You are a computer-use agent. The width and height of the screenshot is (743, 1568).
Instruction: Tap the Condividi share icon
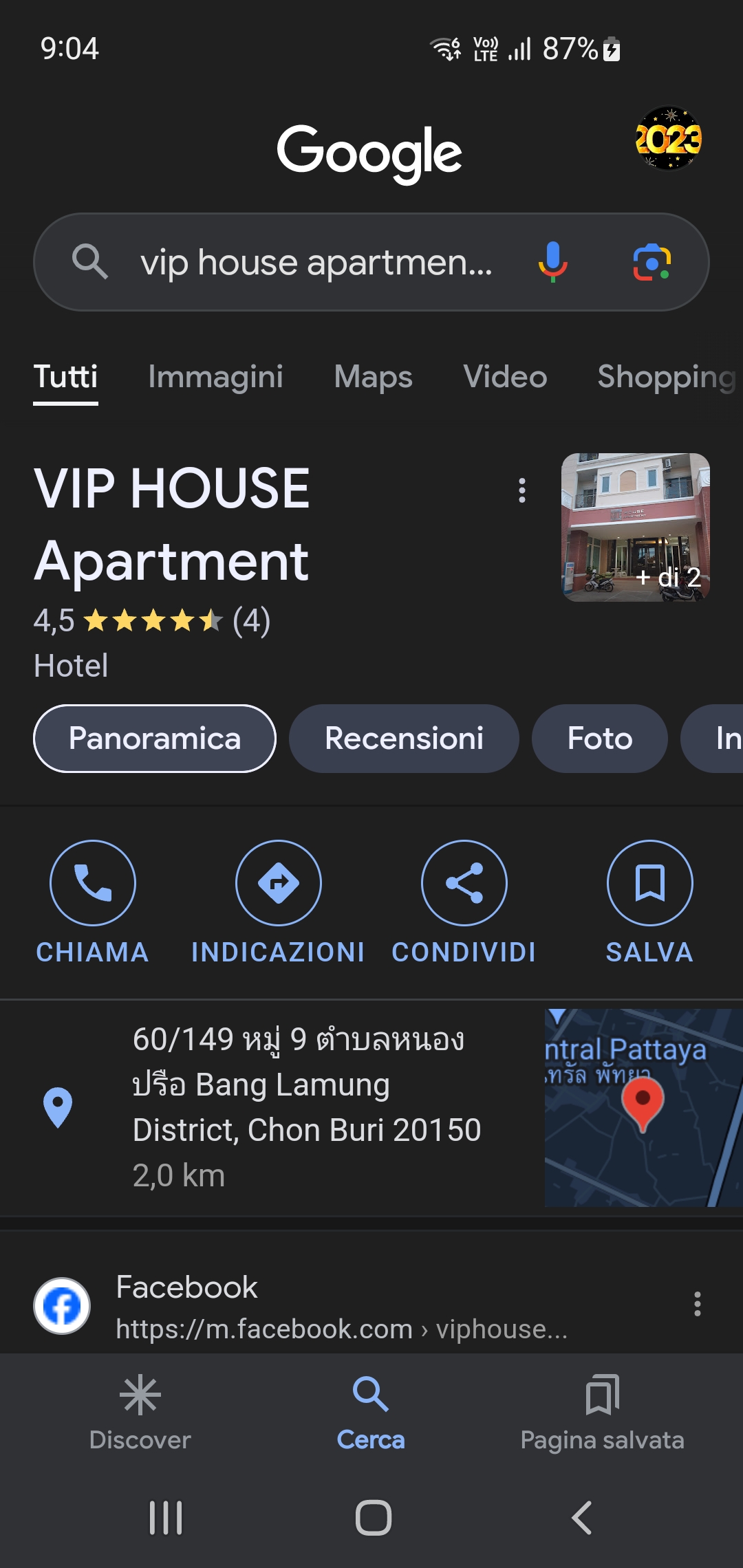coord(464,882)
